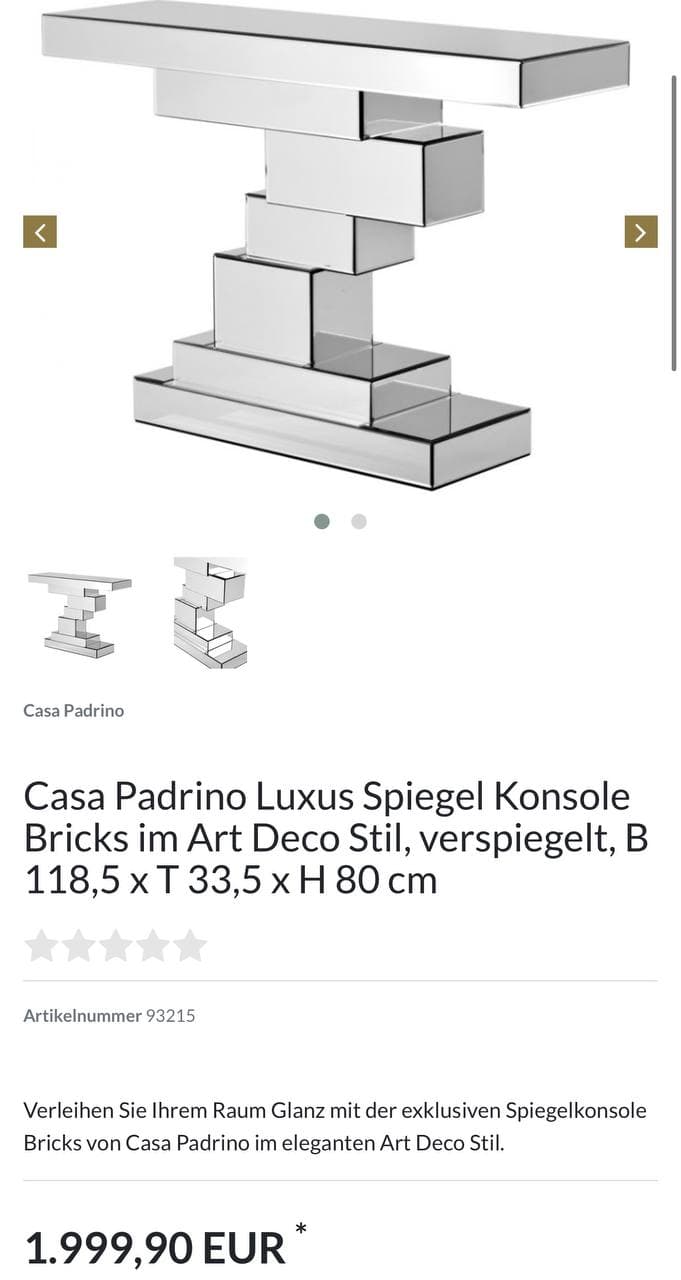Image resolution: width=681 pixels, height=1280 pixels.
Task: Open the star rating reviews
Action: point(116,945)
